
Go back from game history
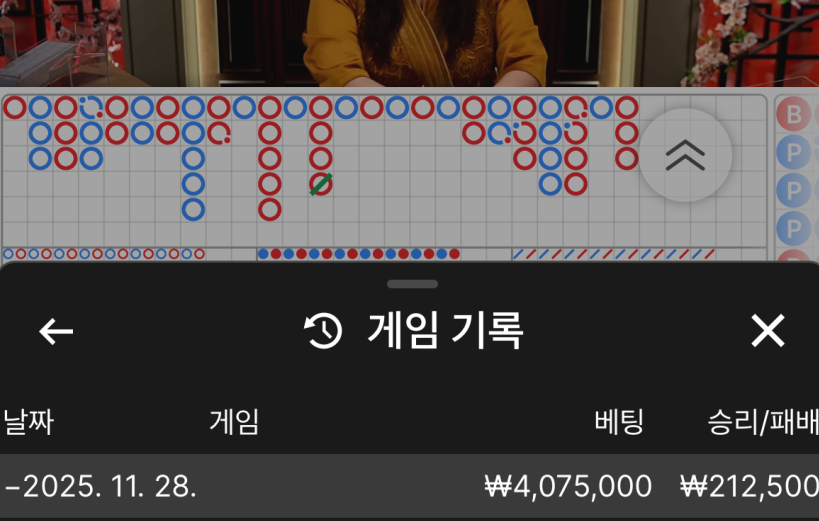(x=56, y=331)
